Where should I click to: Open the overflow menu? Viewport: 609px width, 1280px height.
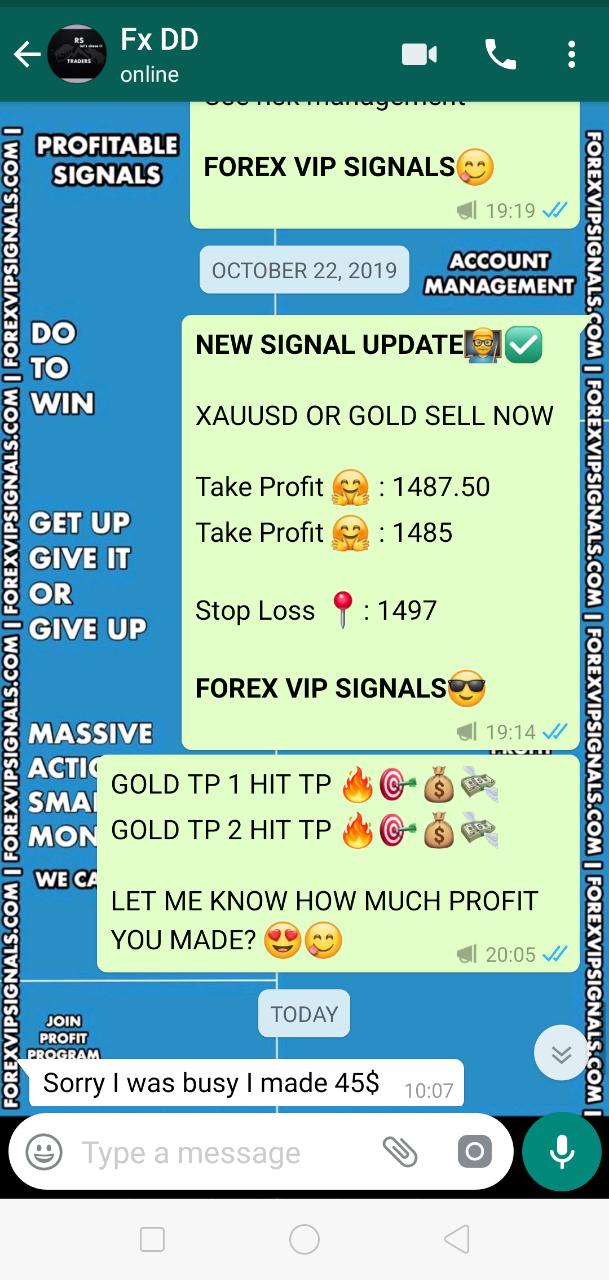coord(571,55)
